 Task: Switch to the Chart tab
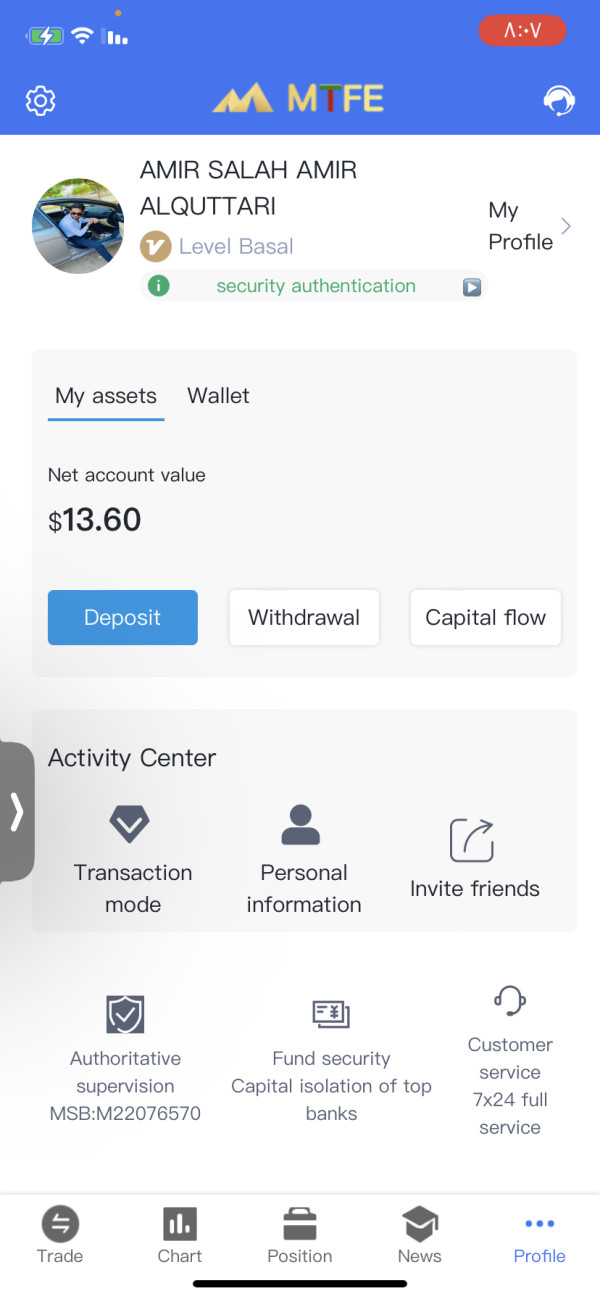pyautogui.click(x=180, y=1236)
